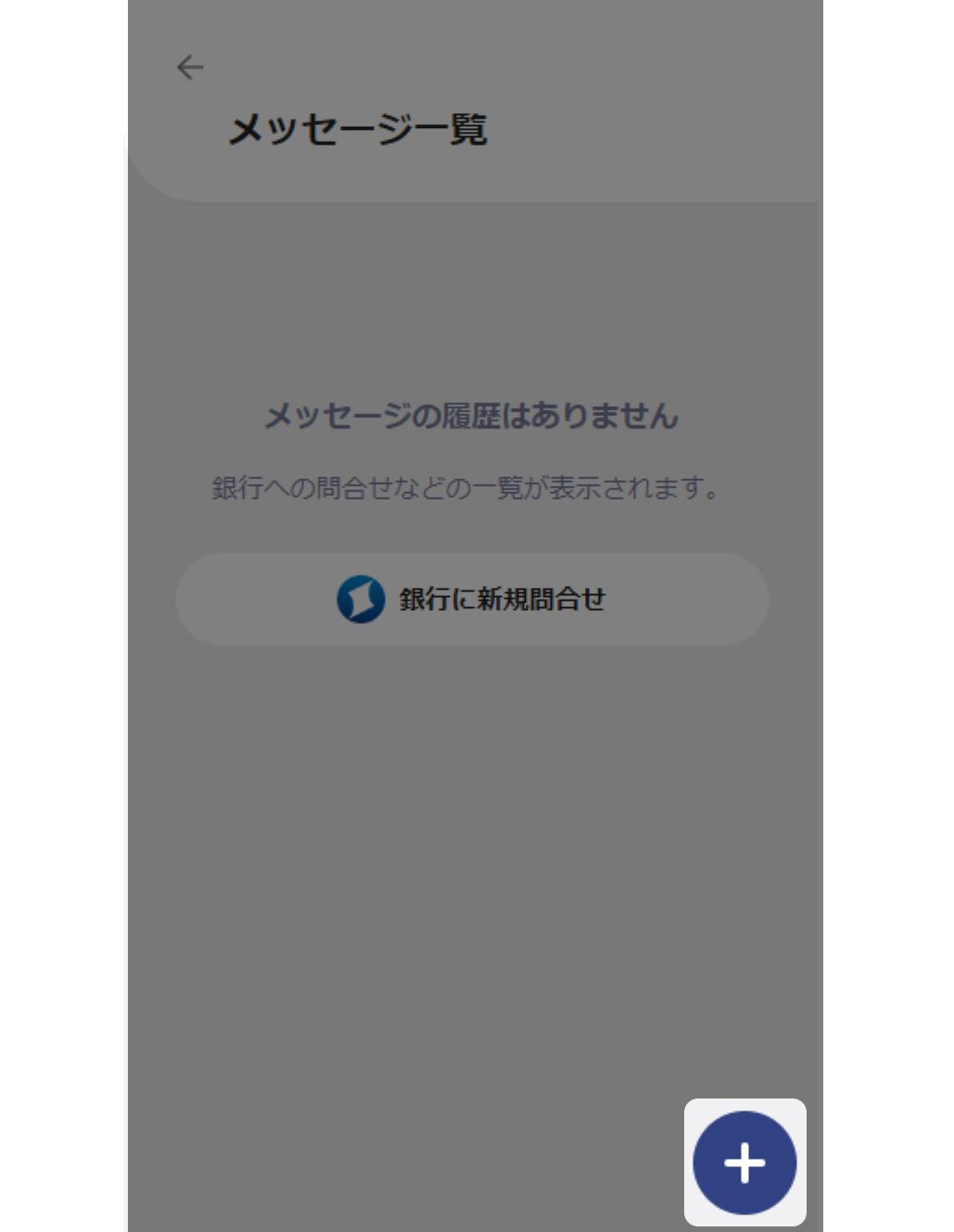Tap 銀行に新規問合せ button
The image size is (954, 1232).
point(472,599)
